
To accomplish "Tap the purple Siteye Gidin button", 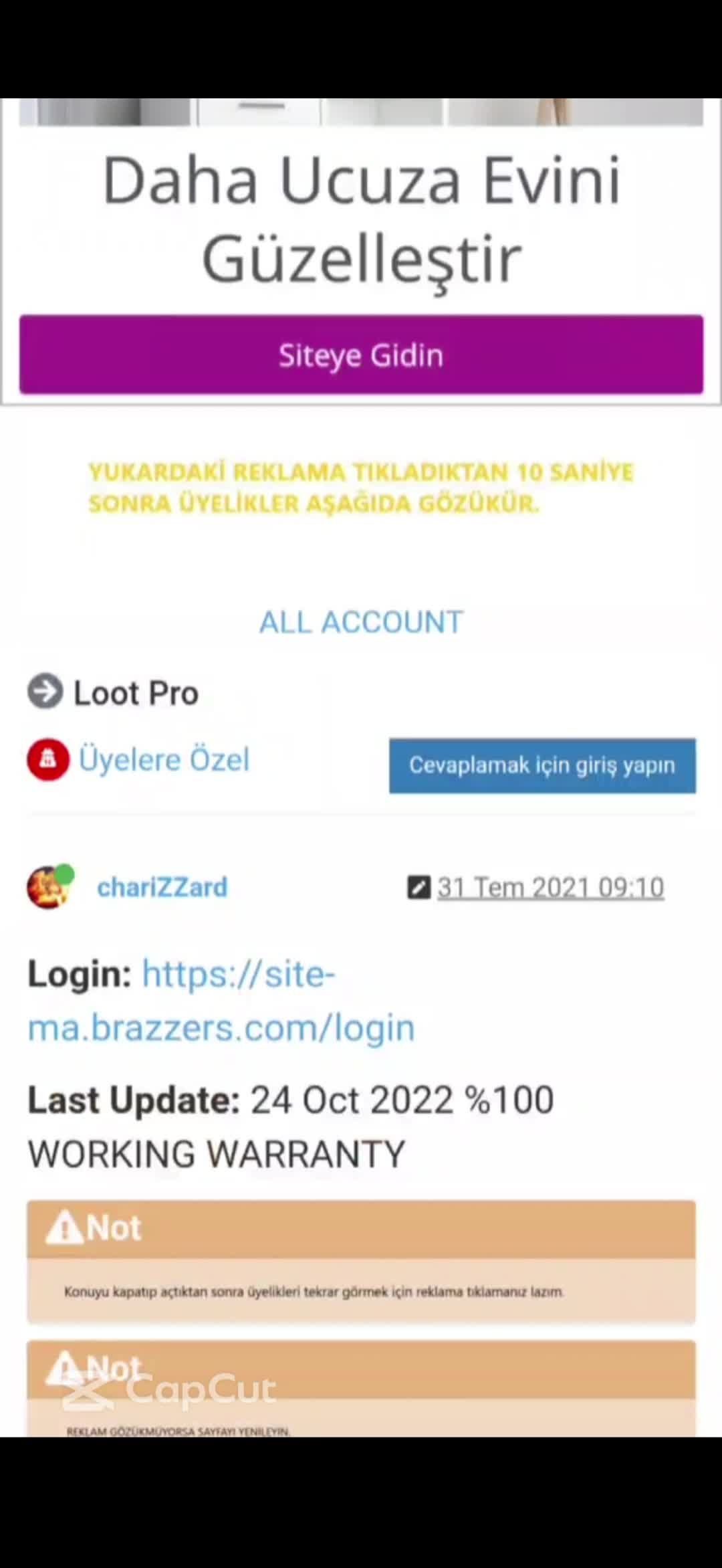I will [361, 355].
